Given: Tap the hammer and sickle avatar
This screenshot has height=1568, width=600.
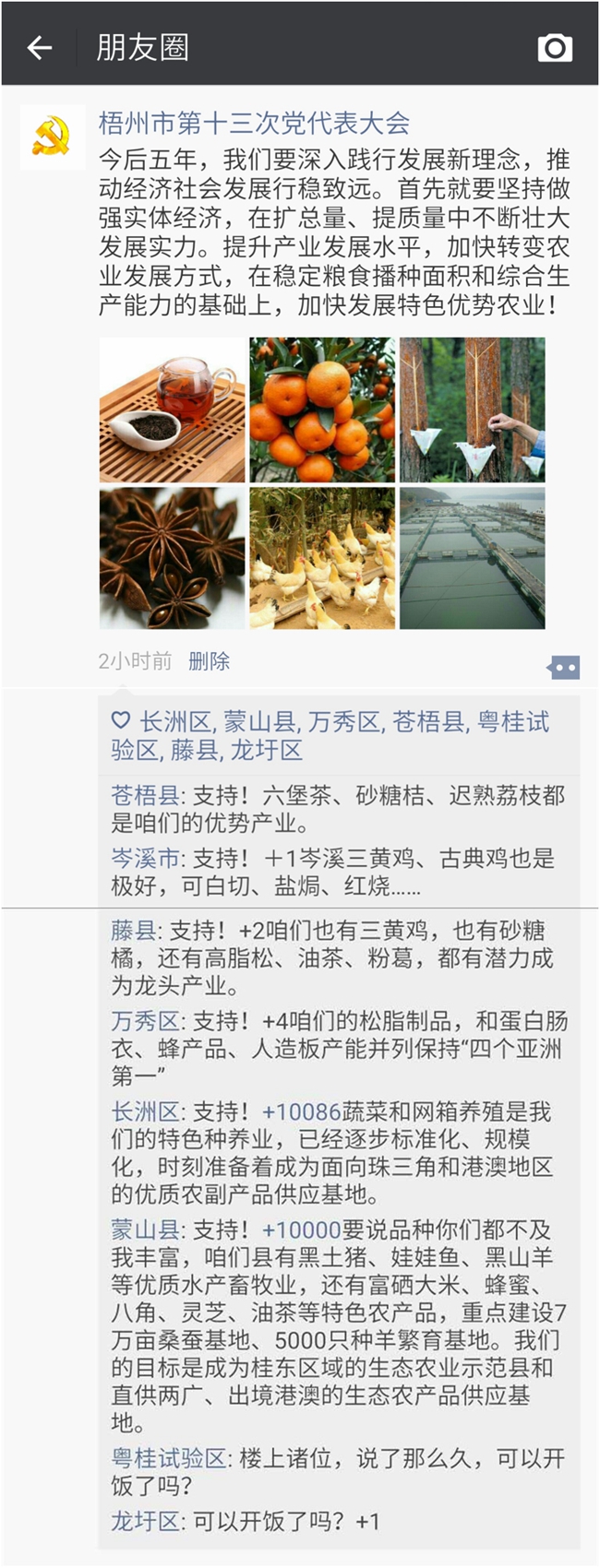Looking at the screenshot, I should [52, 137].
